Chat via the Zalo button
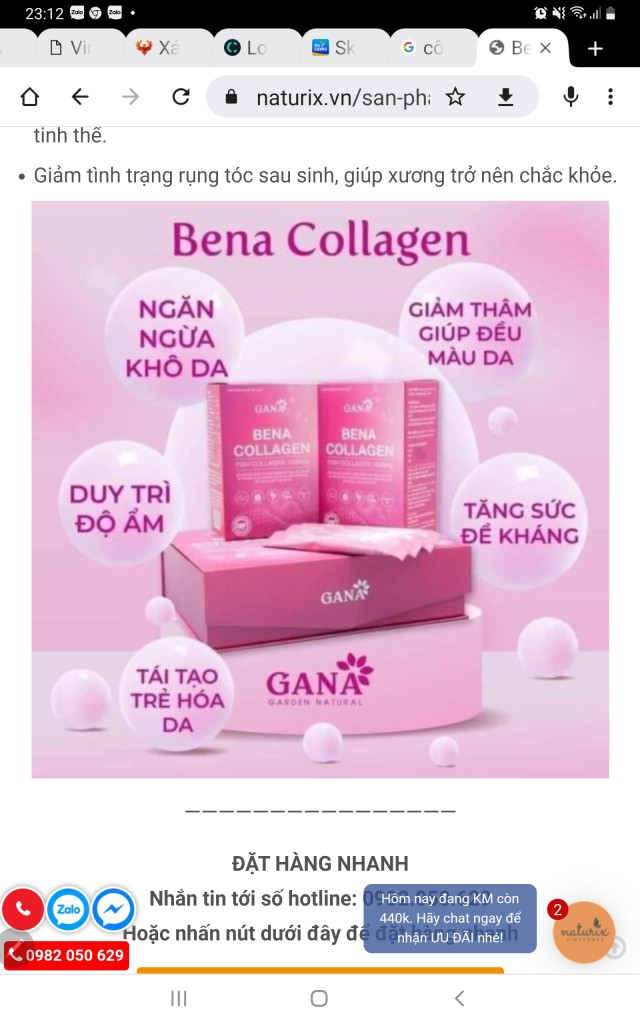The image size is (640, 1024). click(x=68, y=908)
